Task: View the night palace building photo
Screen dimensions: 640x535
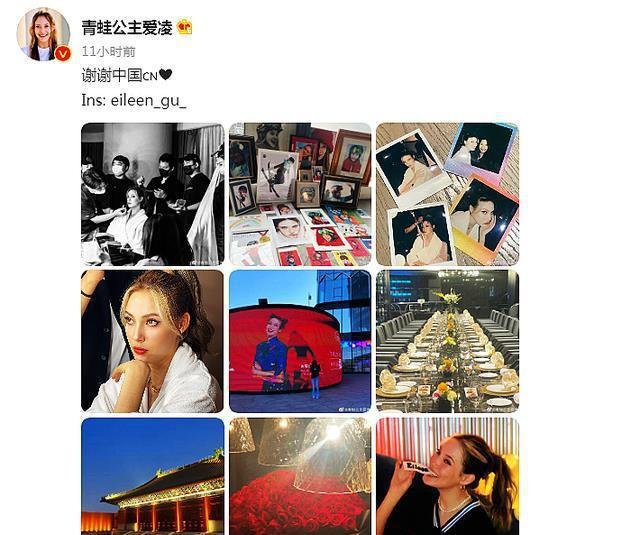Action: (x=152, y=476)
